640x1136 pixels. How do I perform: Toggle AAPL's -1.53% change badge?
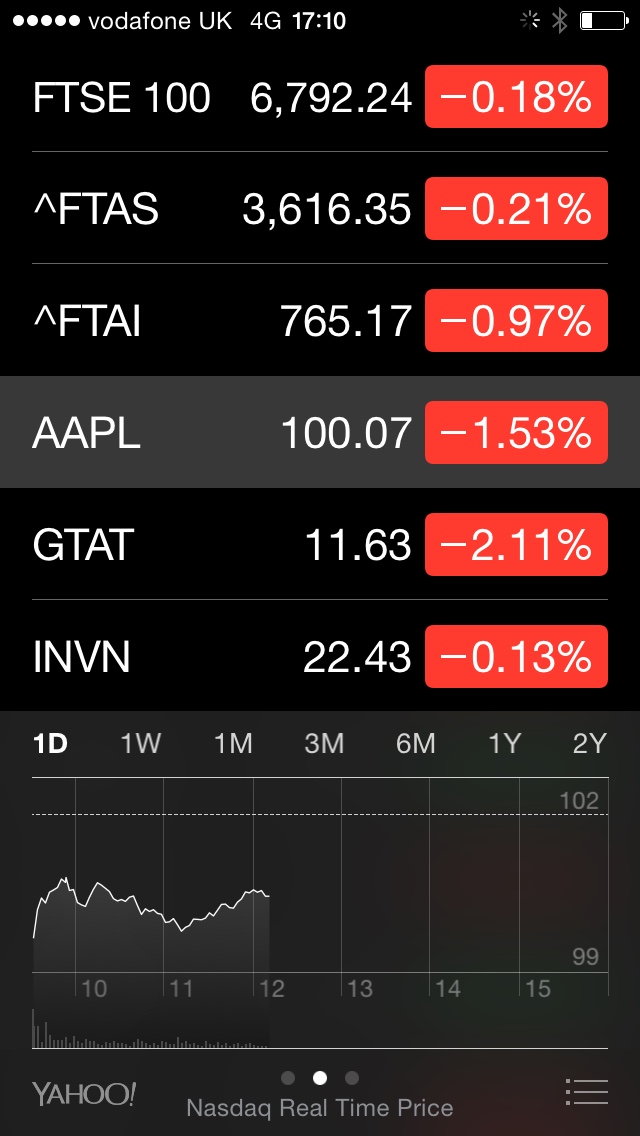point(516,433)
